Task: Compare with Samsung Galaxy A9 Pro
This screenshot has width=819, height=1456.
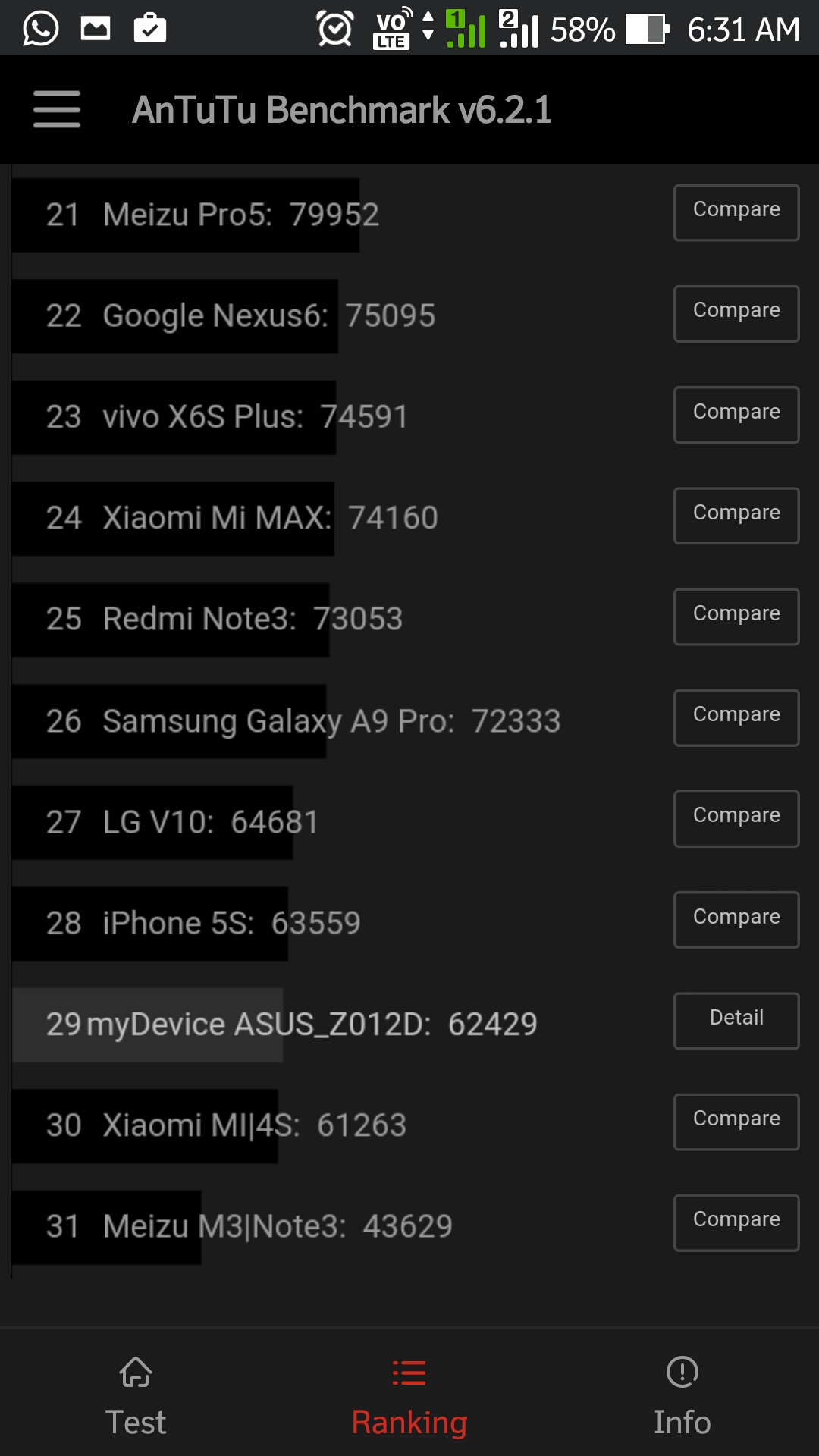Action: (x=736, y=717)
